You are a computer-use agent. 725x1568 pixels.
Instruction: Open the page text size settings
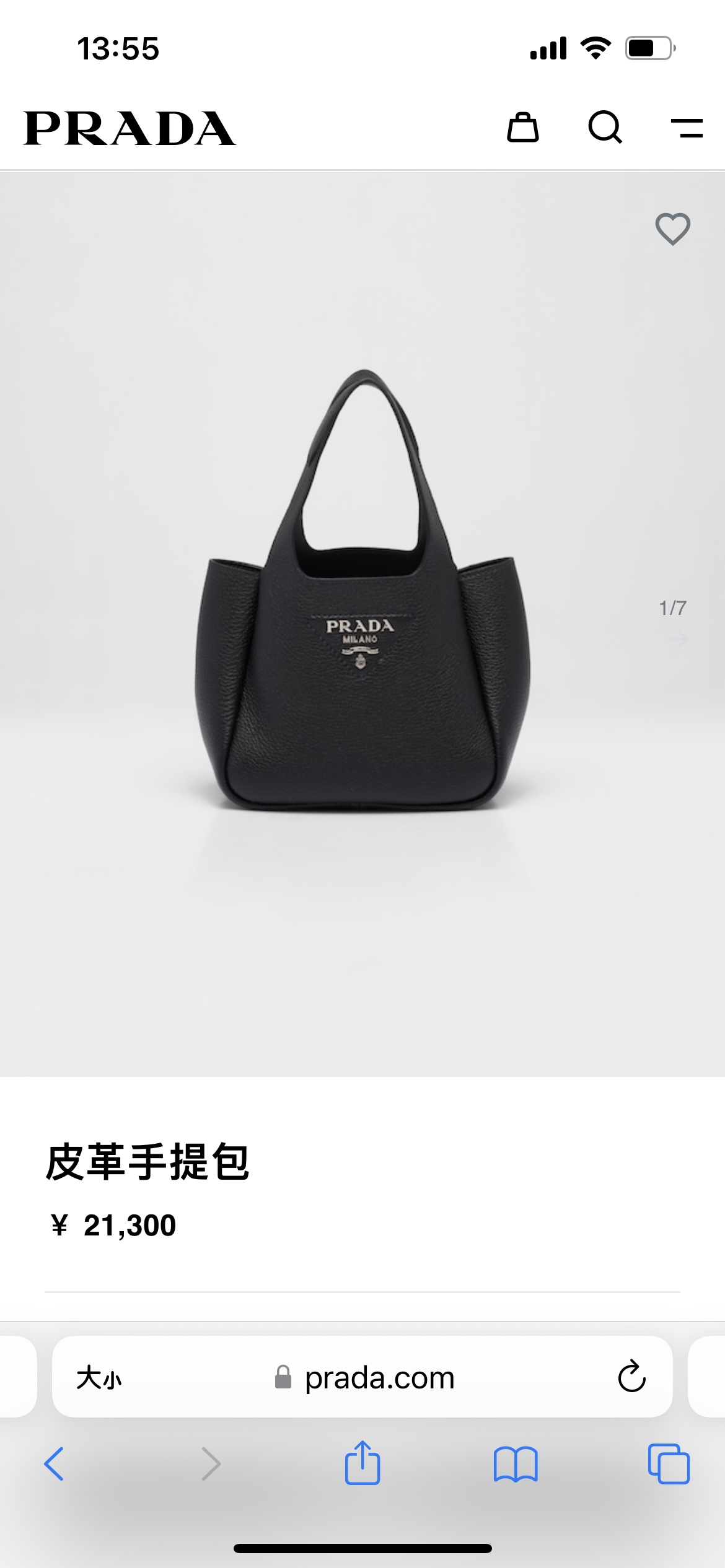(99, 1378)
